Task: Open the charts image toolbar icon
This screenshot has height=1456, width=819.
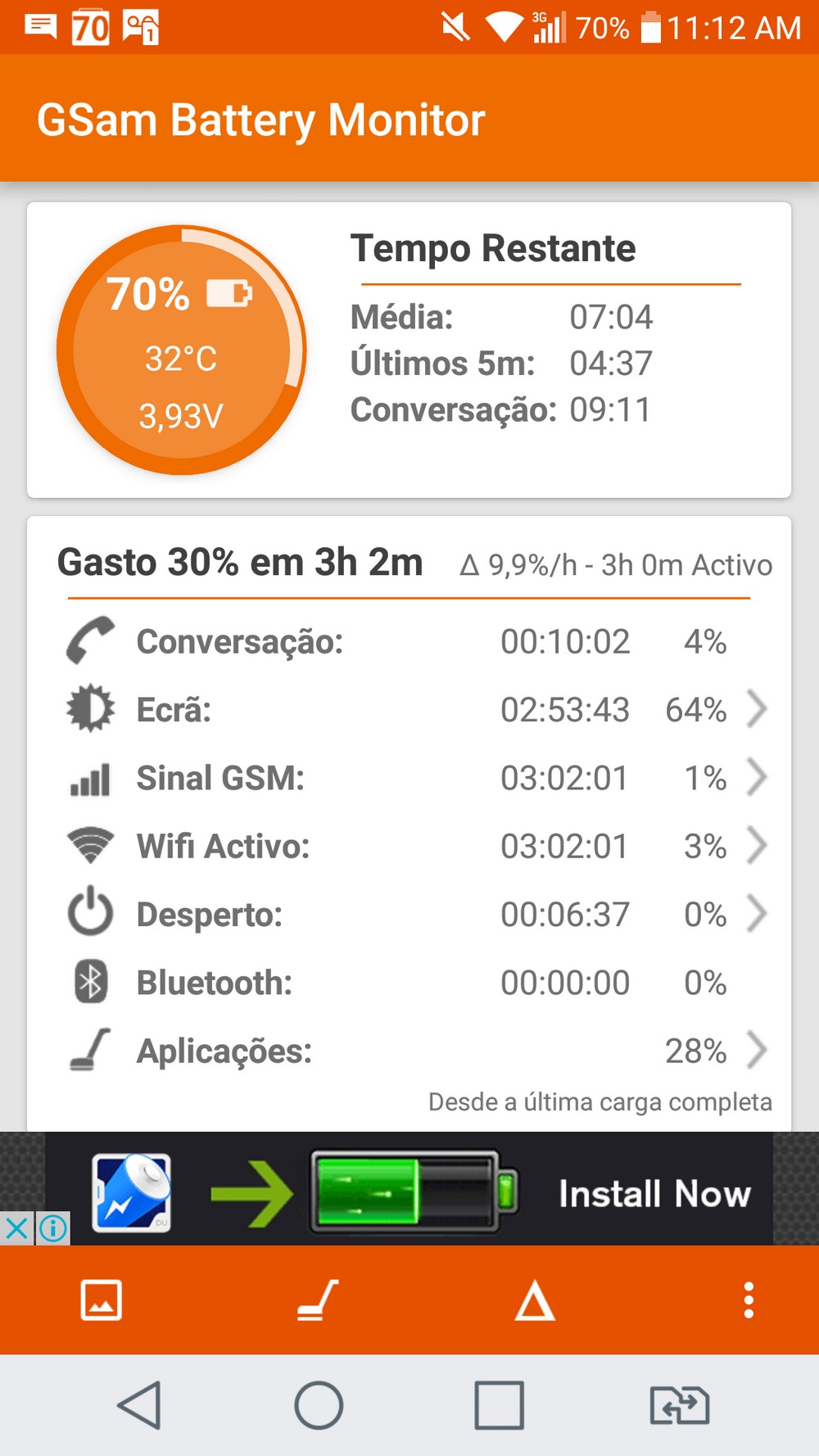Action: [x=102, y=1300]
